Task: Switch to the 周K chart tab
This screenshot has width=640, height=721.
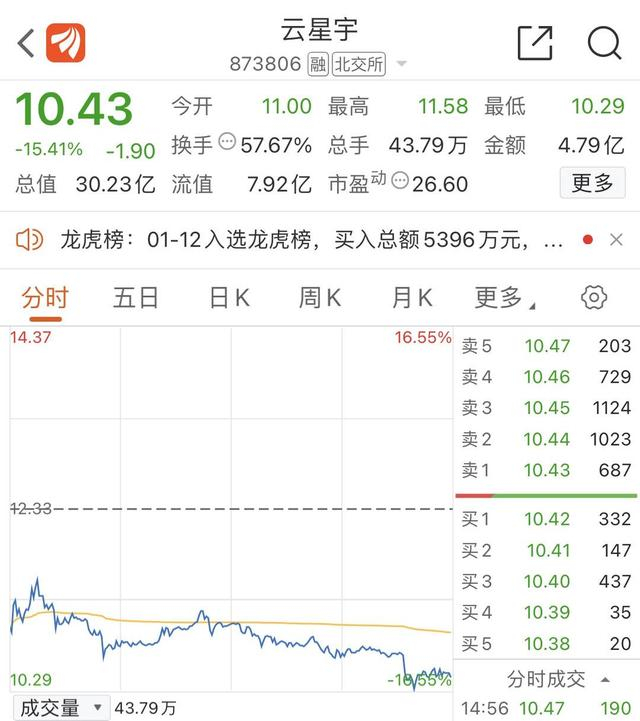Action: tap(319, 297)
